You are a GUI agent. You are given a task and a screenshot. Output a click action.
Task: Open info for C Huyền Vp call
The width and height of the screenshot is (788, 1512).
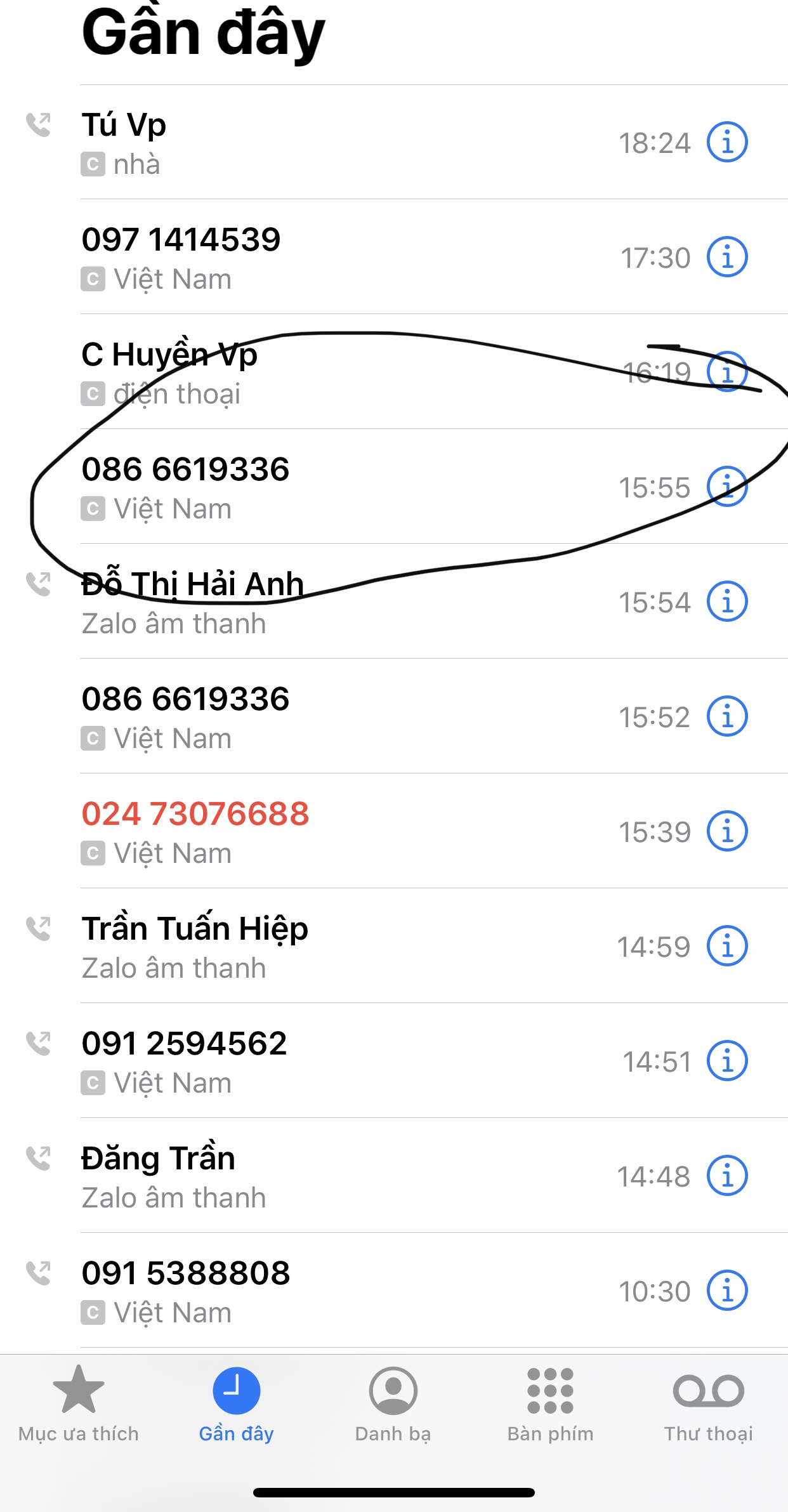pyautogui.click(x=727, y=372)
